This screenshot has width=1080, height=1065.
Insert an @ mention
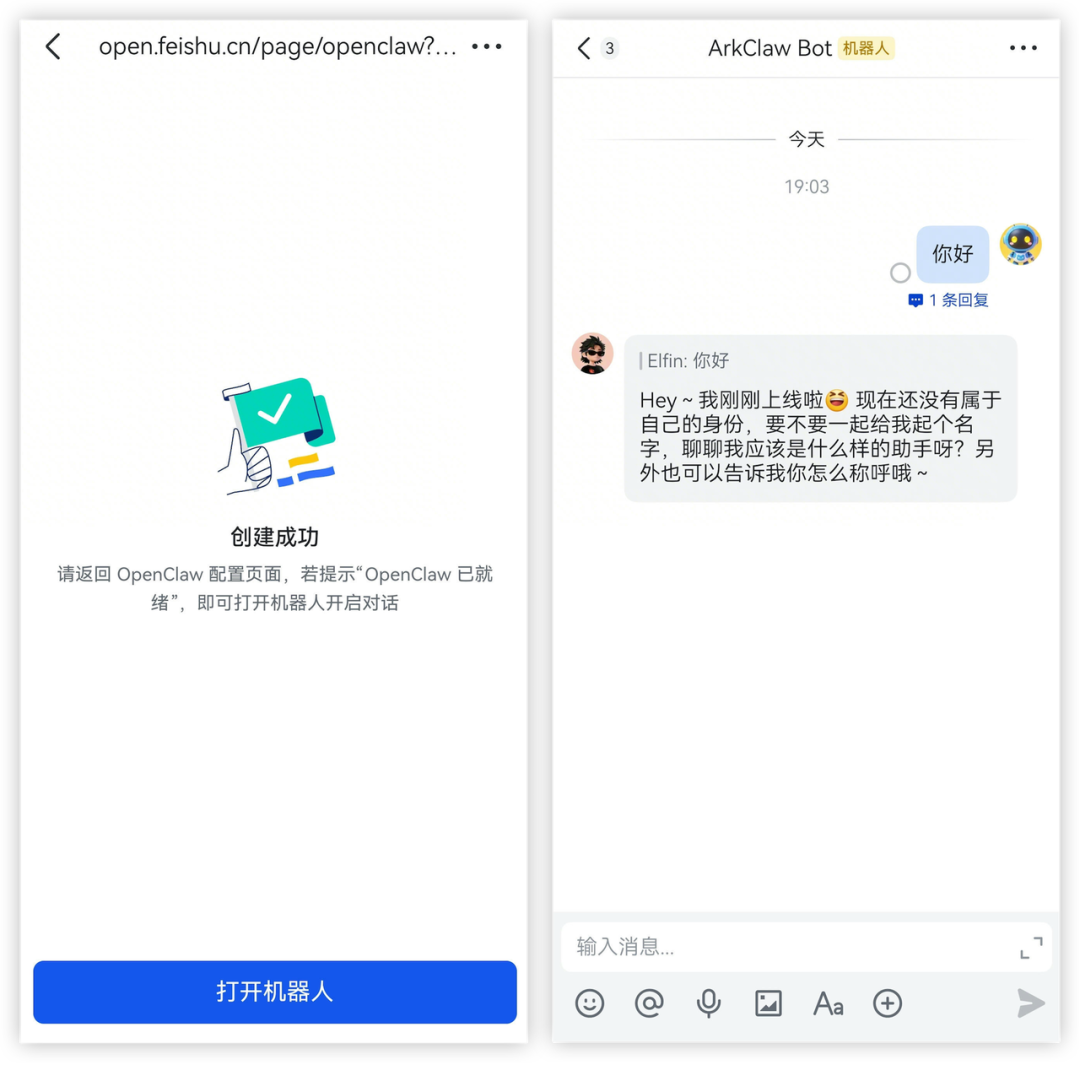click(649, 1003)
